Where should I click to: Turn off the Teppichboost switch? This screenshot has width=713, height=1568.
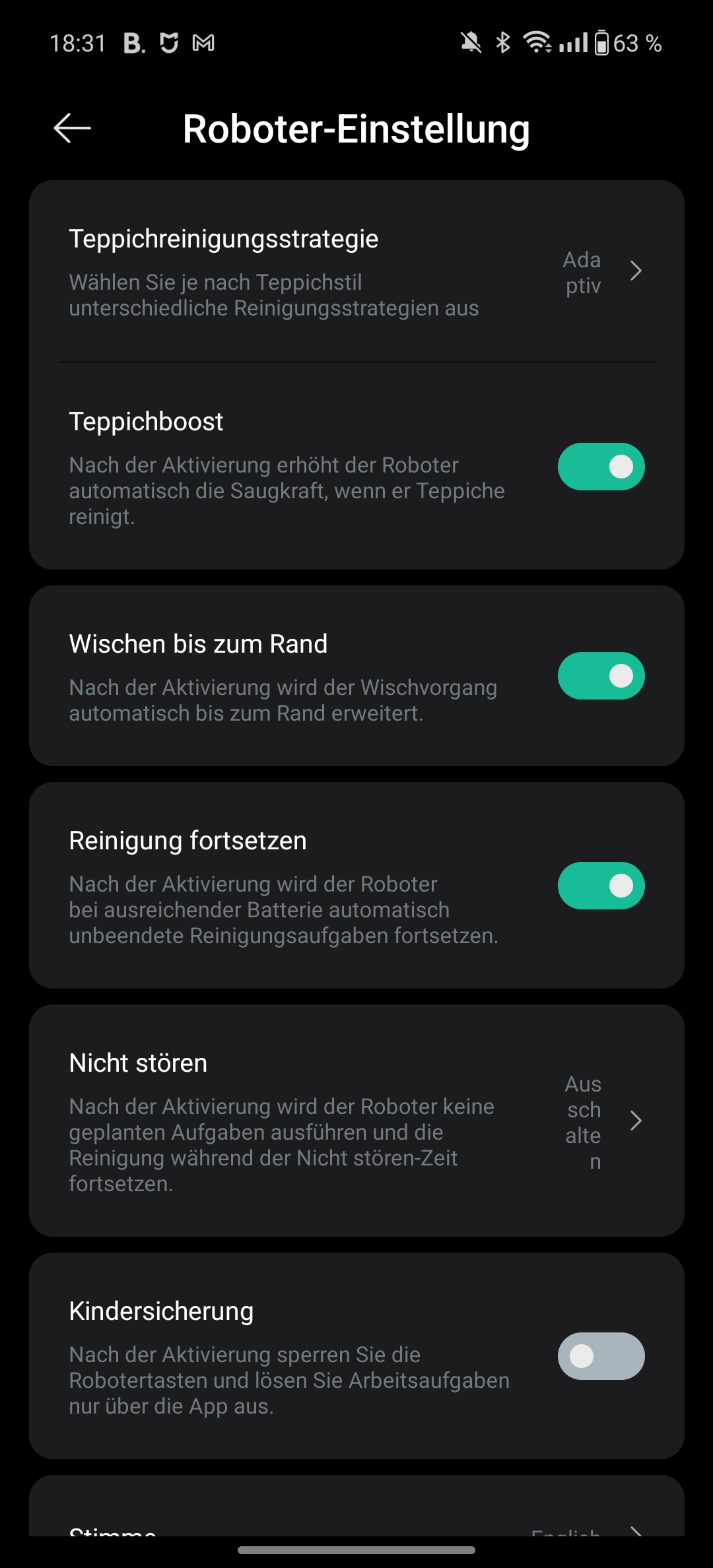601,467
